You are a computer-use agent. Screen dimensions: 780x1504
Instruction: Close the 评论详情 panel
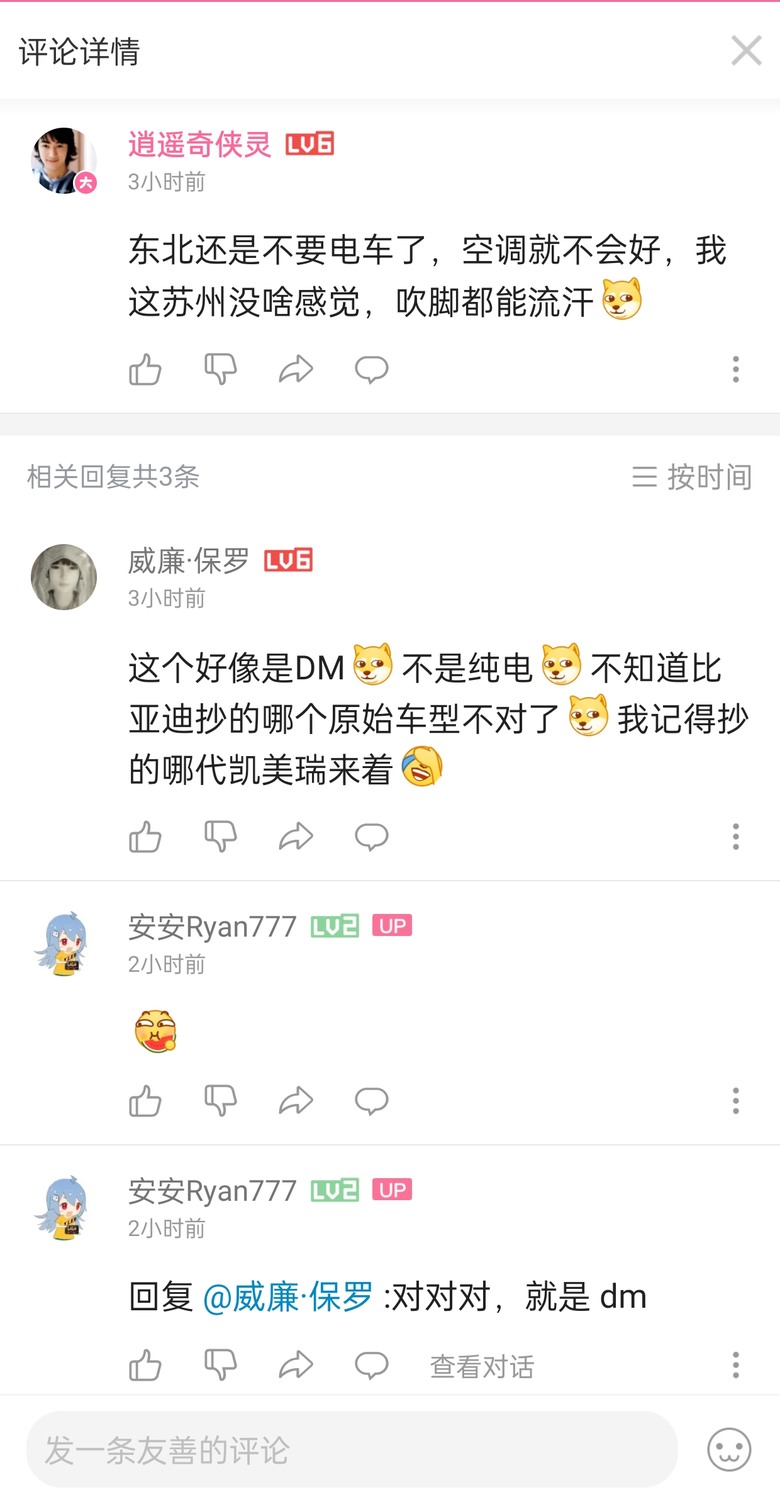tap(746, 51)
